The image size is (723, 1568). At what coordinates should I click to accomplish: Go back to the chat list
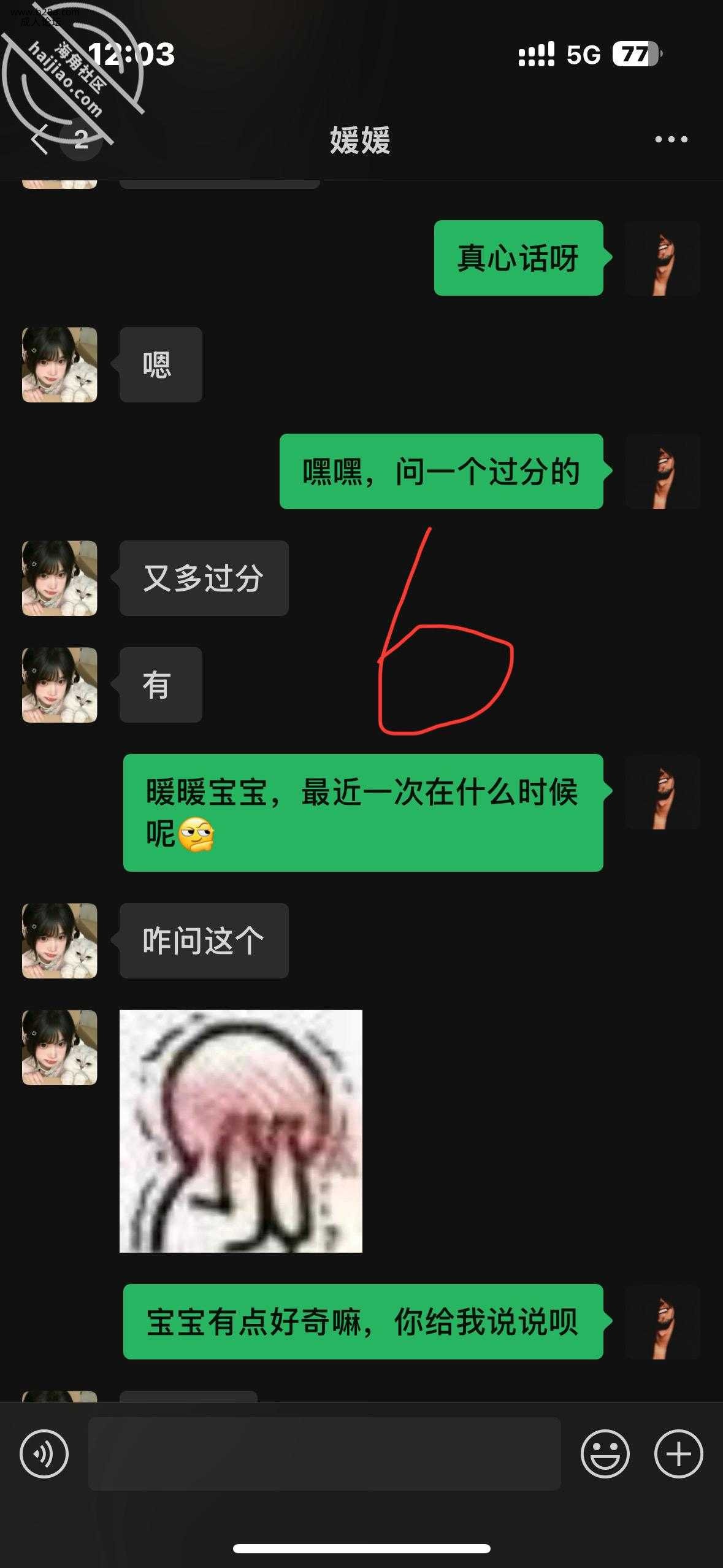coord(40,139)
